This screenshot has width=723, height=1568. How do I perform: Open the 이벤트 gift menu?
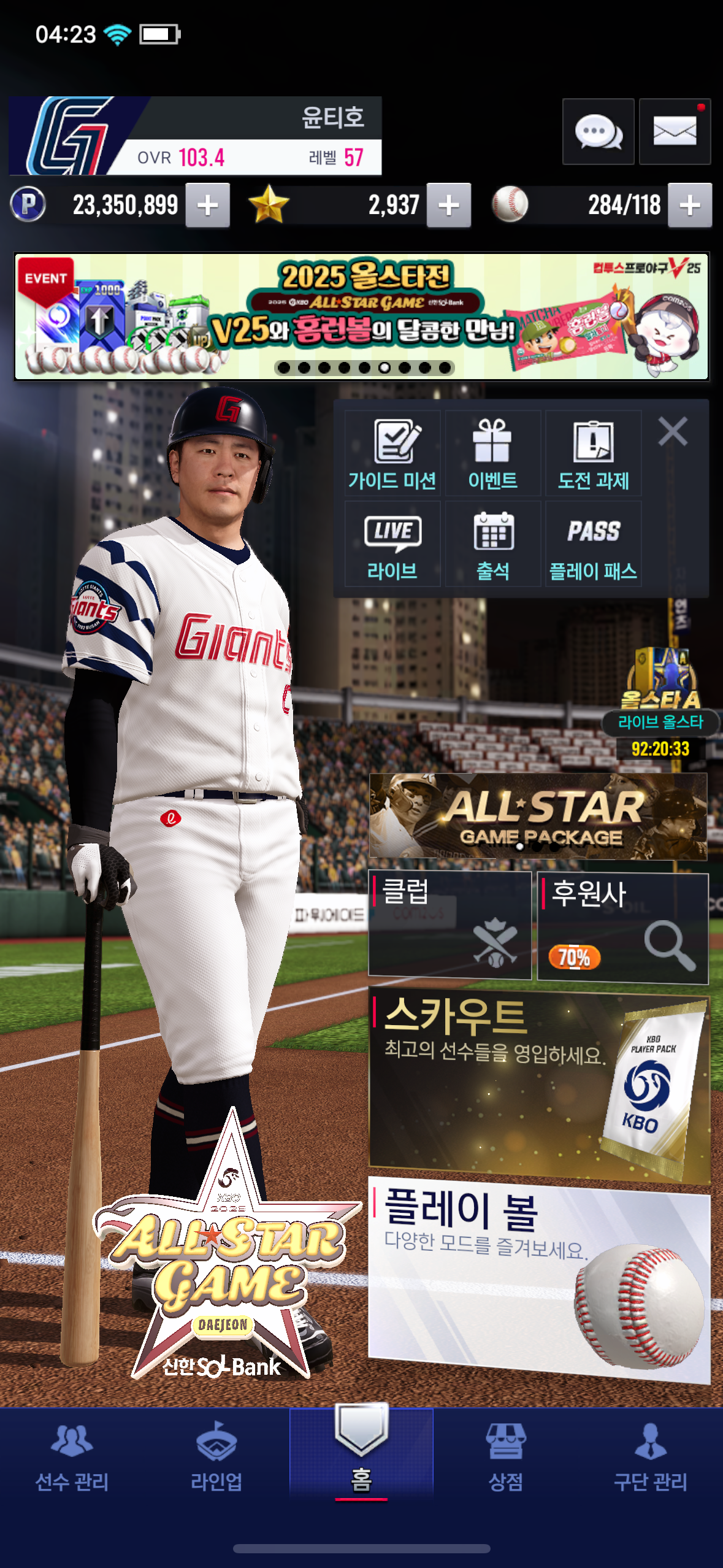tap(492, 454)
